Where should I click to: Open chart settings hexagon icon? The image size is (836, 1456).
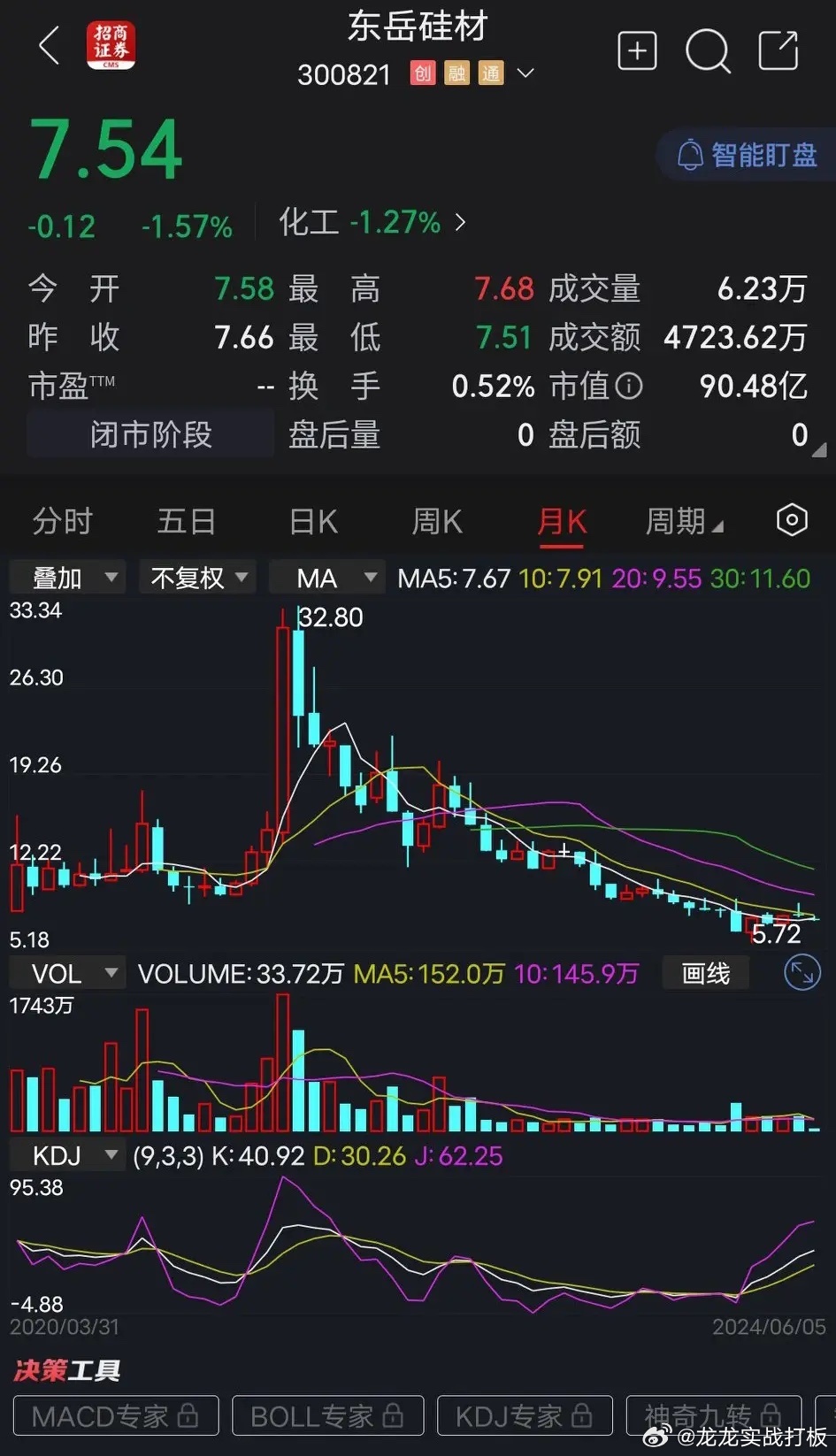pyautogui.click(x=792, y=520)
